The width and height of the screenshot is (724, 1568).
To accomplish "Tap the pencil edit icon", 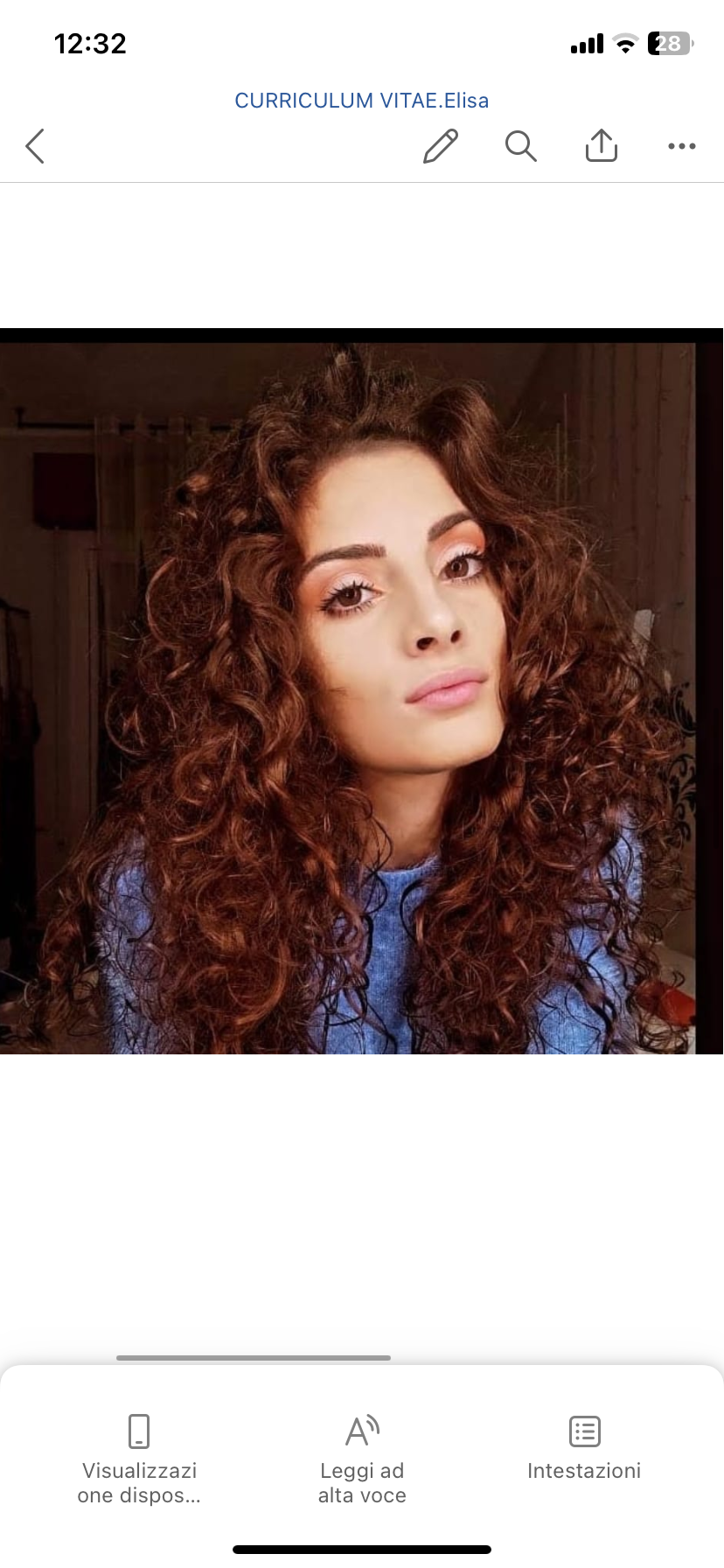I will (441, 146).
